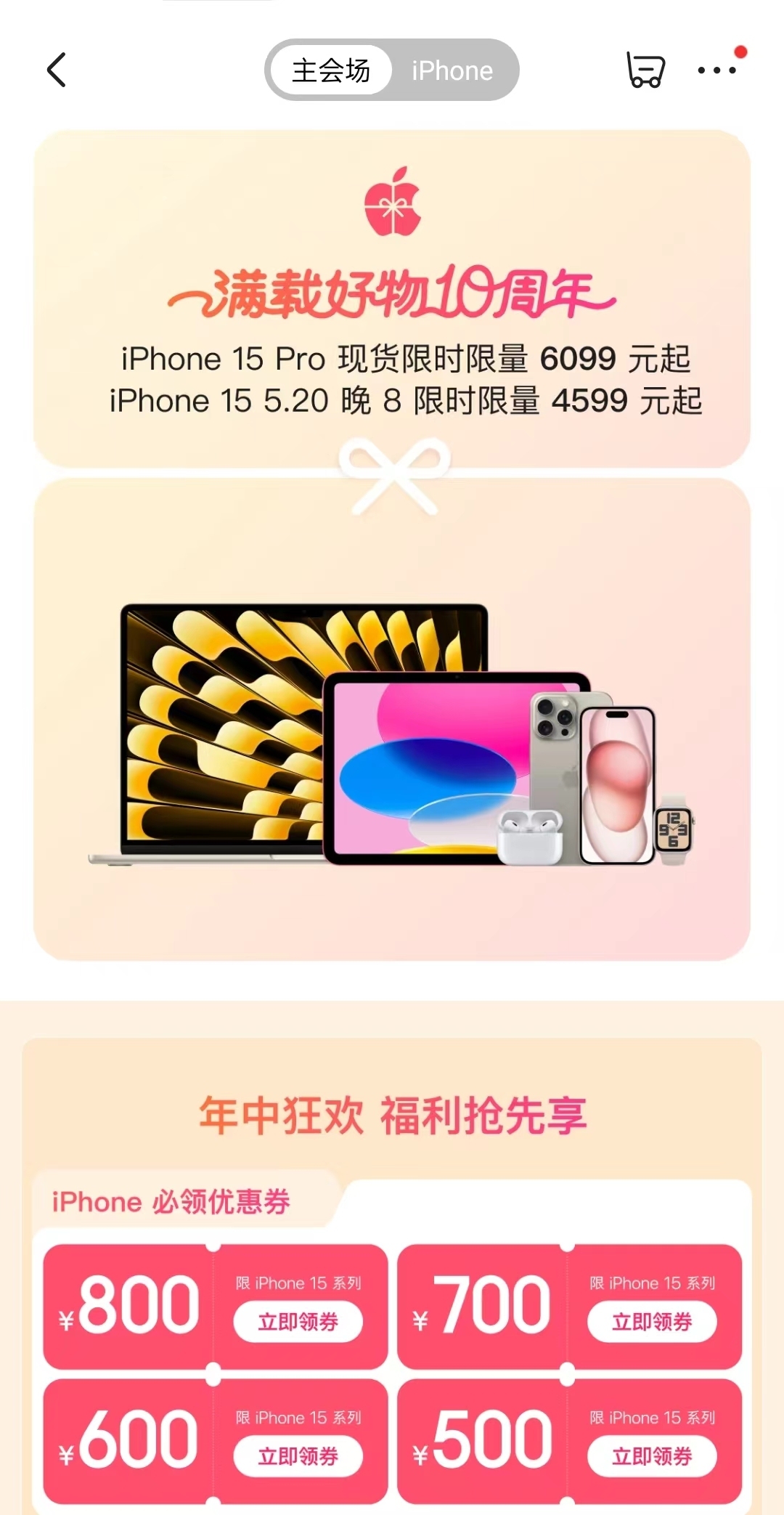Image resolution: width=784 pixels, height=1515 pixels.
Task: Claim the ¥500 iPhone 15 coupon
Action: [651, 1456]
